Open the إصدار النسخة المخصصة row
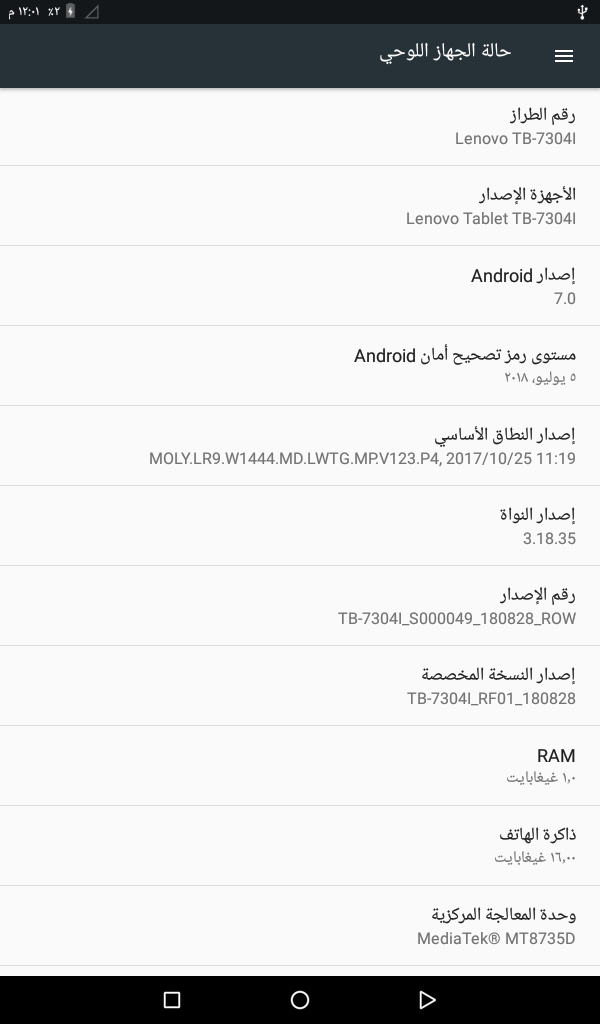This screenshot has height=1024, width=600. pos(300,686)
